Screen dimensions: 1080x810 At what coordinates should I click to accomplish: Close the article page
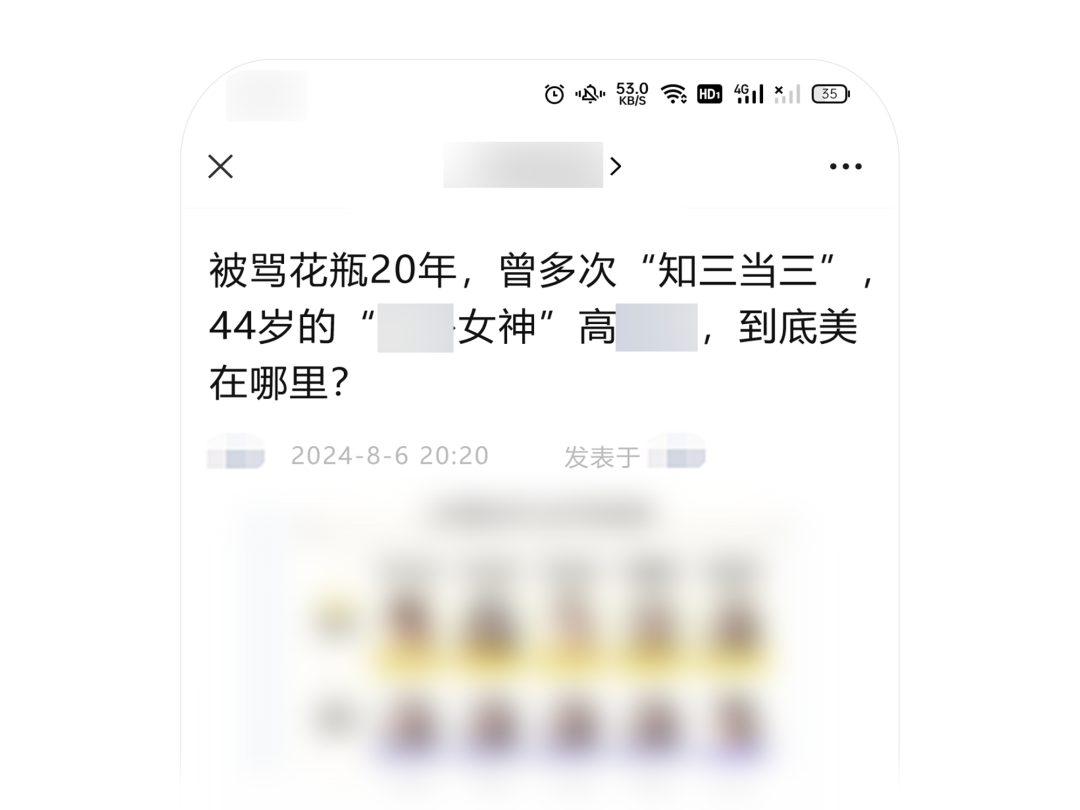pos(220,166)
